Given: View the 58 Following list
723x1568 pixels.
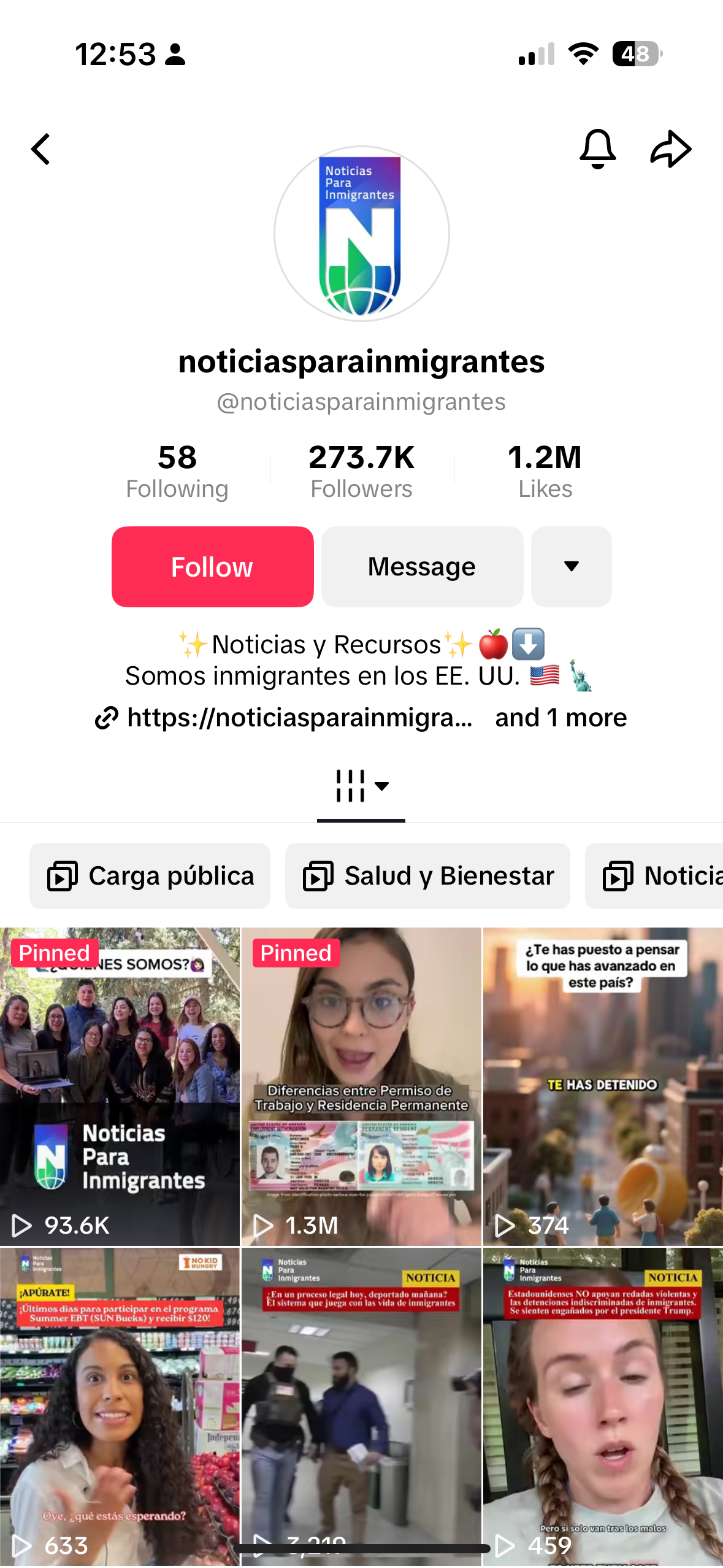Looking at the screenshot, I should pyautogui.click(x=177, y=471).
